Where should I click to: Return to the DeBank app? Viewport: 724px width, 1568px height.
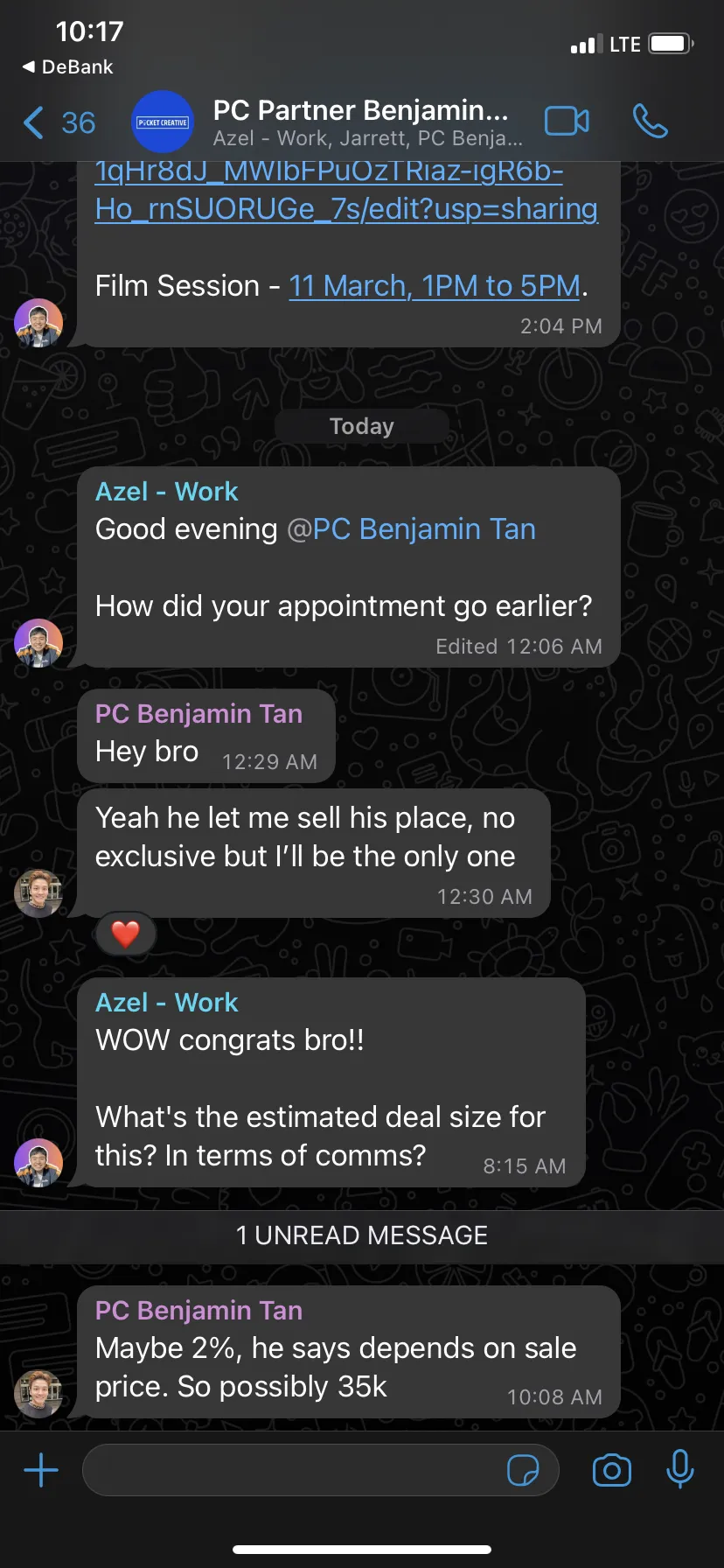point(67,66)
